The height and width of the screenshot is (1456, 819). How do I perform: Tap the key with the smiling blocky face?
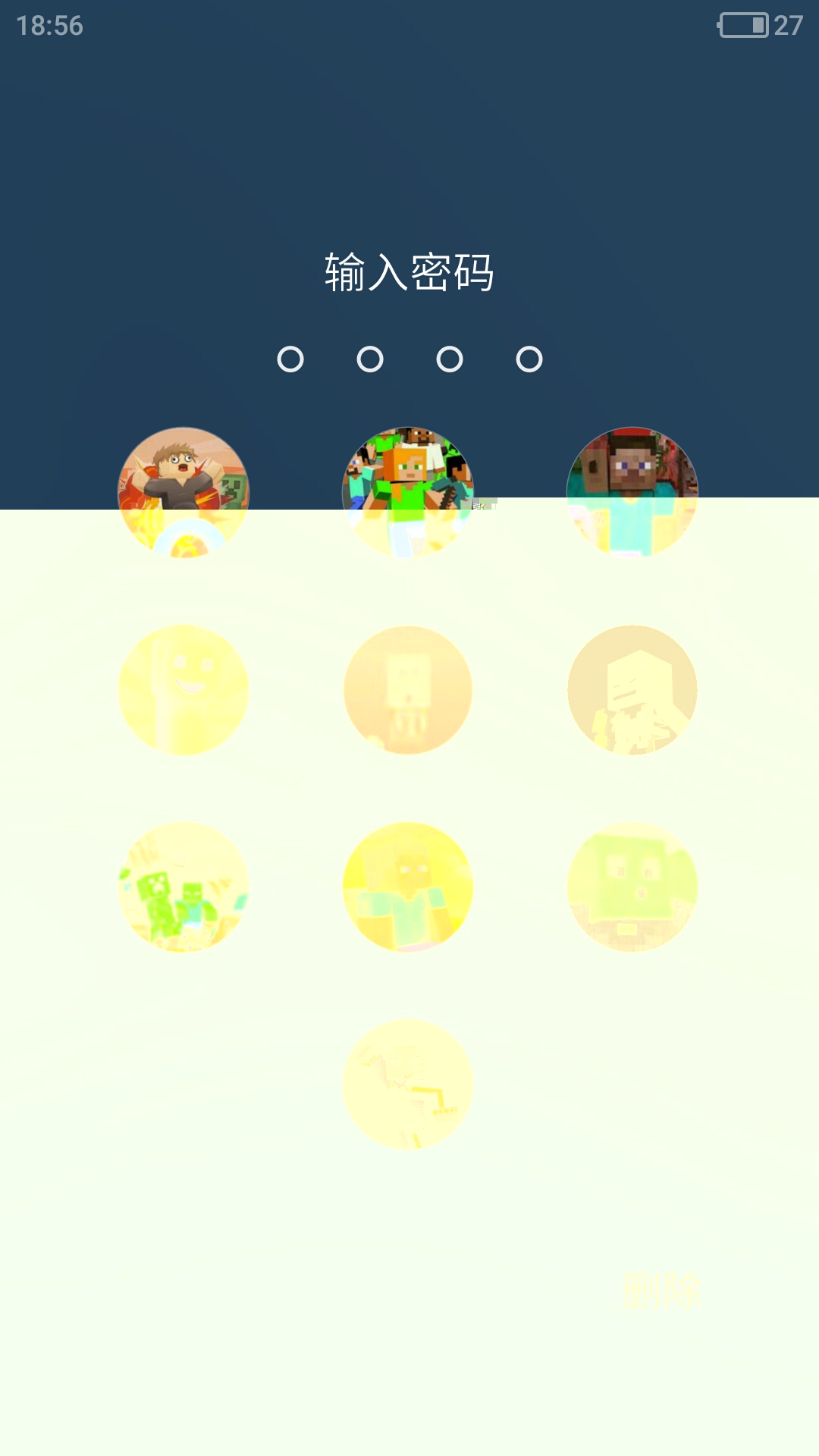pos(183,690)
